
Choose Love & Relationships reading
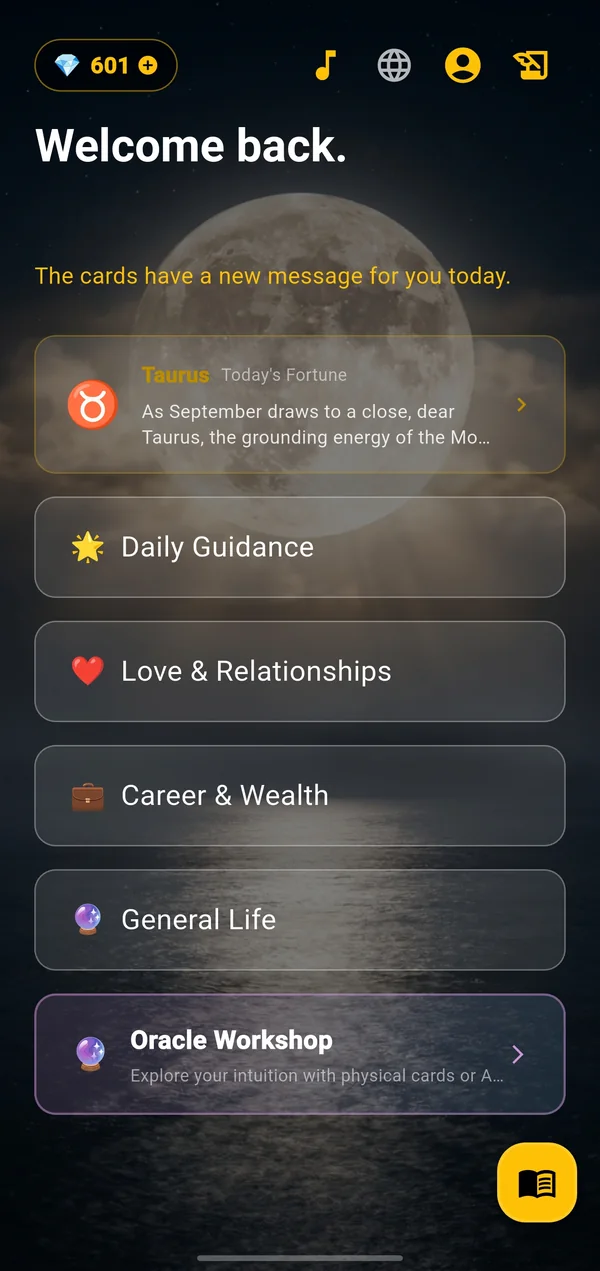[300, 671]
